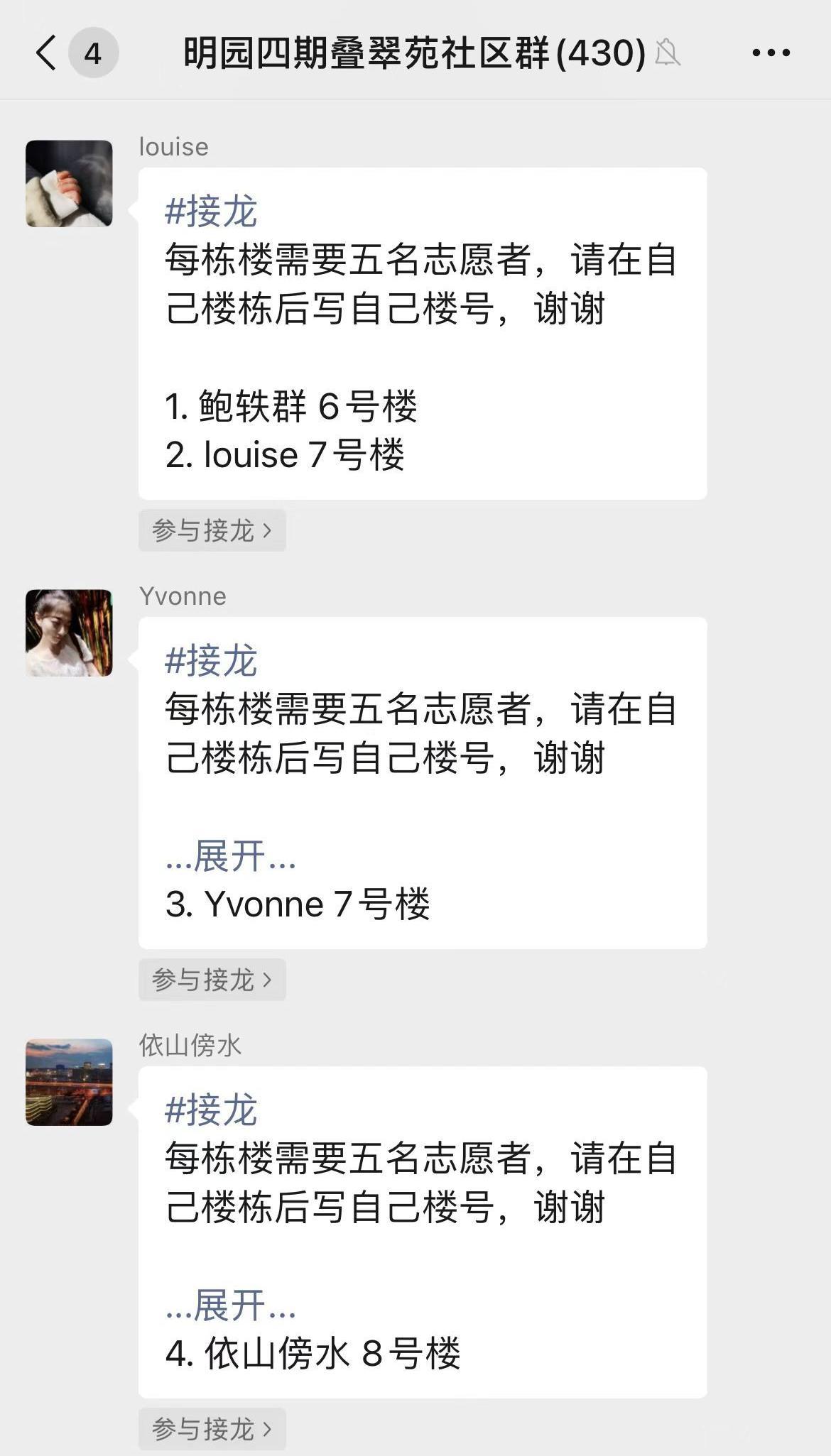The image size is (831, 1456).
Task: Expand the 接龙 list in Yvonne's message
Action: (x=230, y=856)
